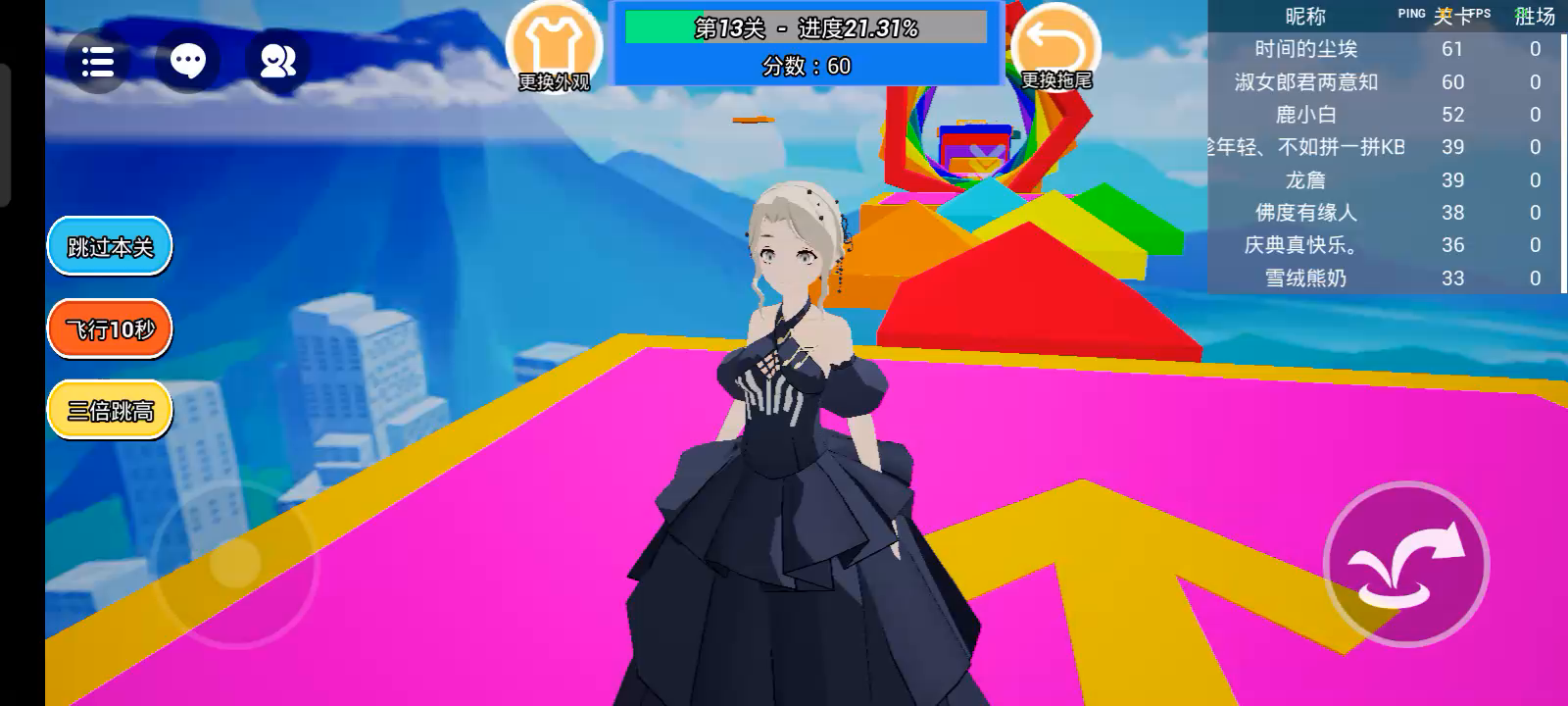Open the chat bubble icon
The width and height of the screenshot is (1568, 706).
click(187, 62)
